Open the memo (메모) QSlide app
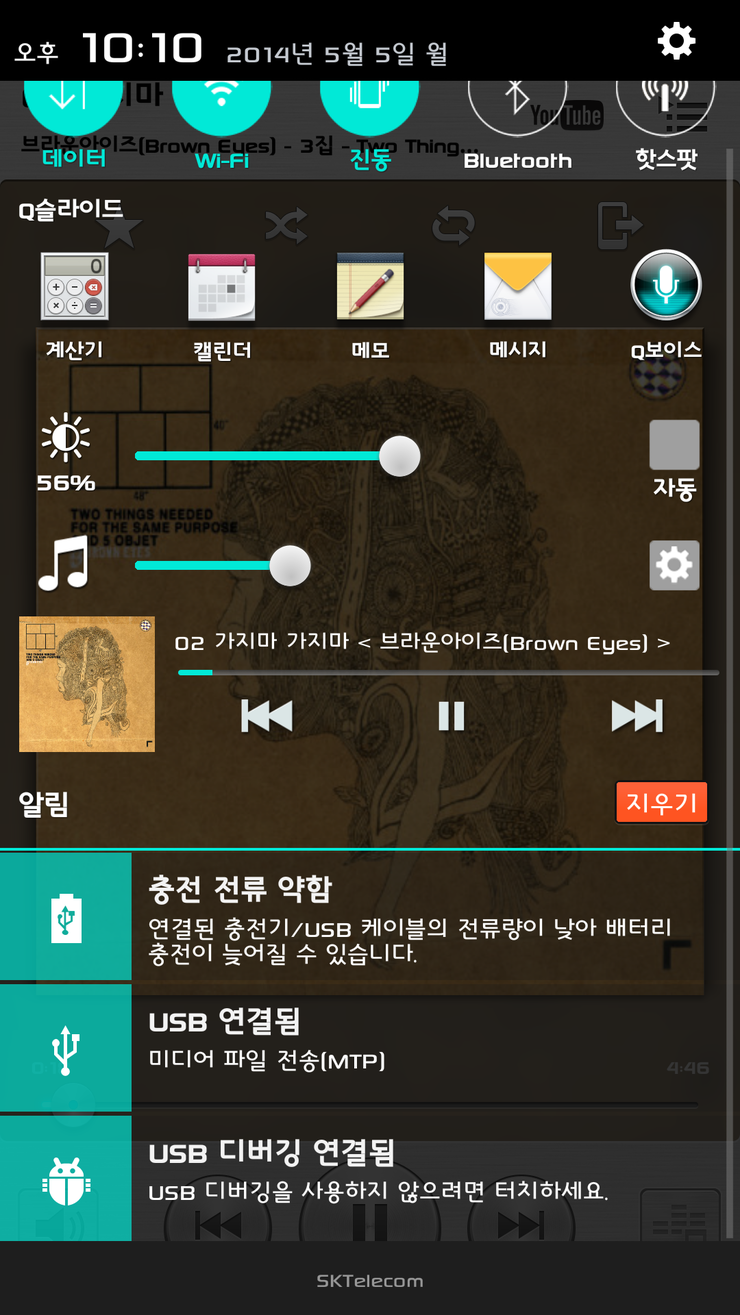The height and width of the screenshot is (1315, 740). (370, 288)
